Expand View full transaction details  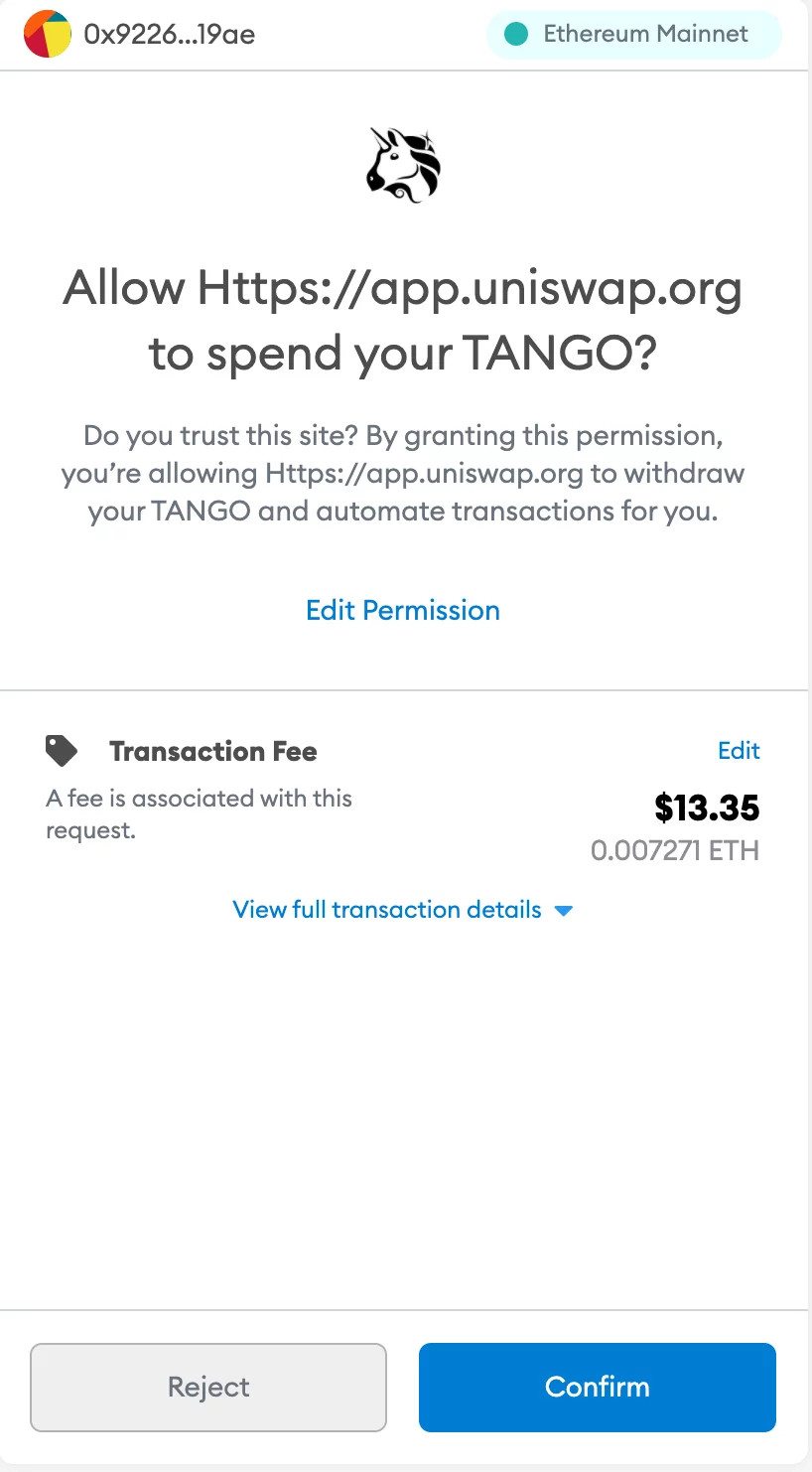tap(402, 910)
